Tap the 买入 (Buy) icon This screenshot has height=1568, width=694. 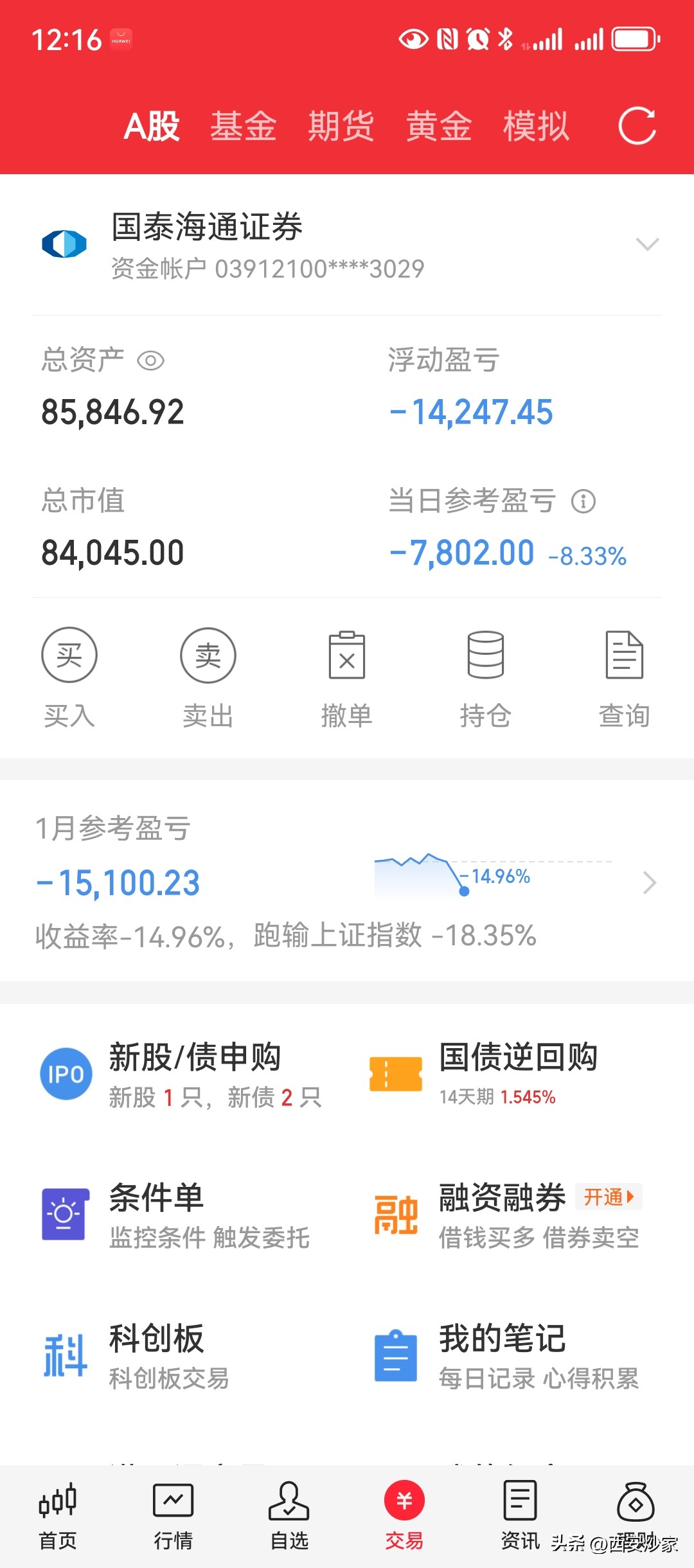point(69,655)
